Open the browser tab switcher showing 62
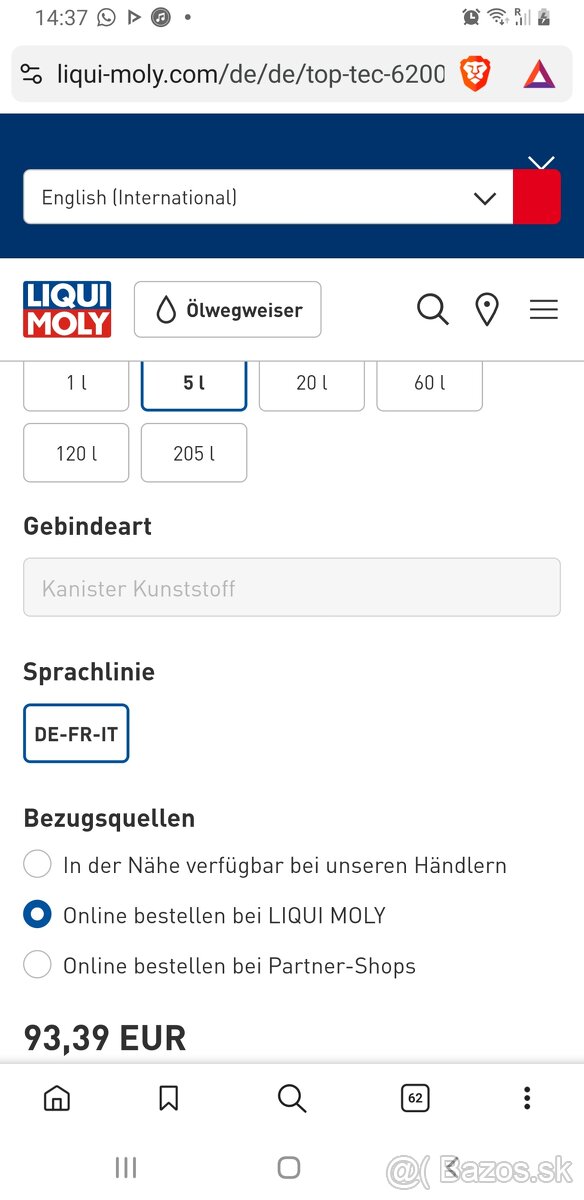The width and height of the screenshot is (584, 1200). [415, 1098]
